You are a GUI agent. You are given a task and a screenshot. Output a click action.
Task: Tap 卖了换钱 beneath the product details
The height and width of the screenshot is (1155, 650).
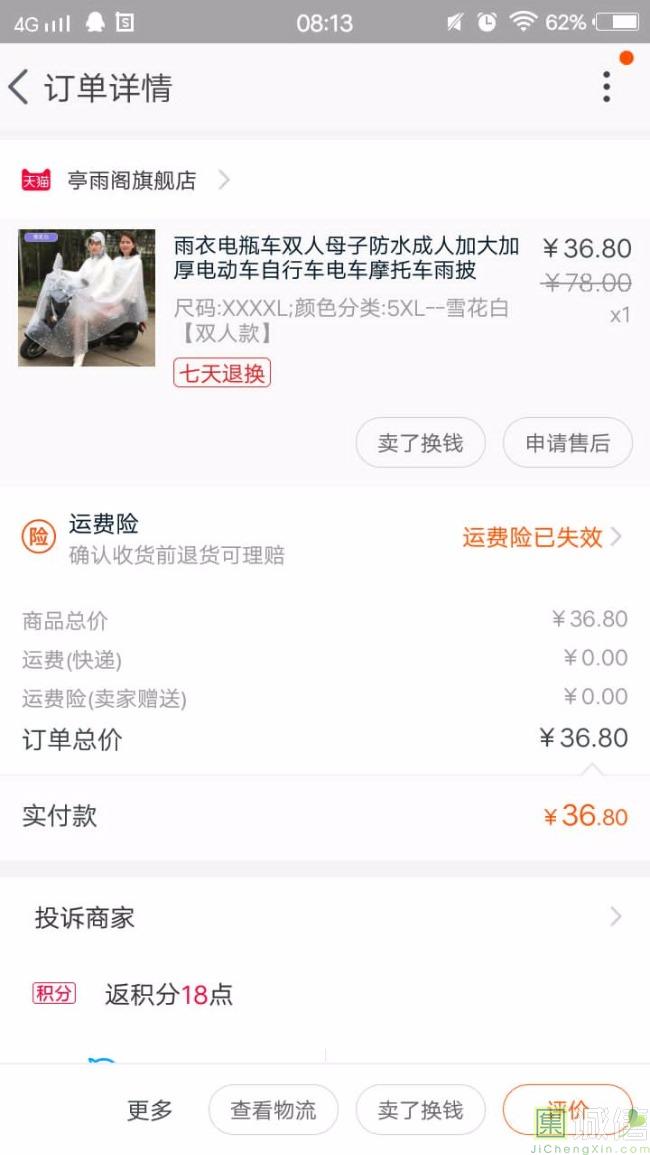point(420,443)
